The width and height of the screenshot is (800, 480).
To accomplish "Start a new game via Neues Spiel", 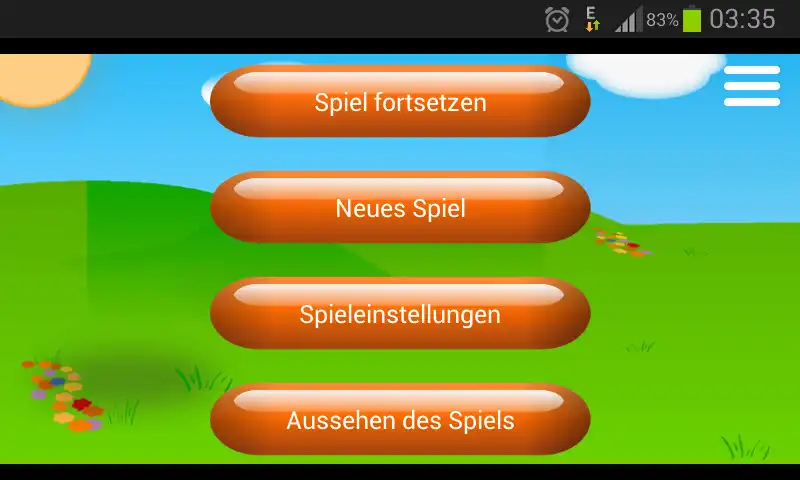I will pyautogui.click(x=400, y=208).
